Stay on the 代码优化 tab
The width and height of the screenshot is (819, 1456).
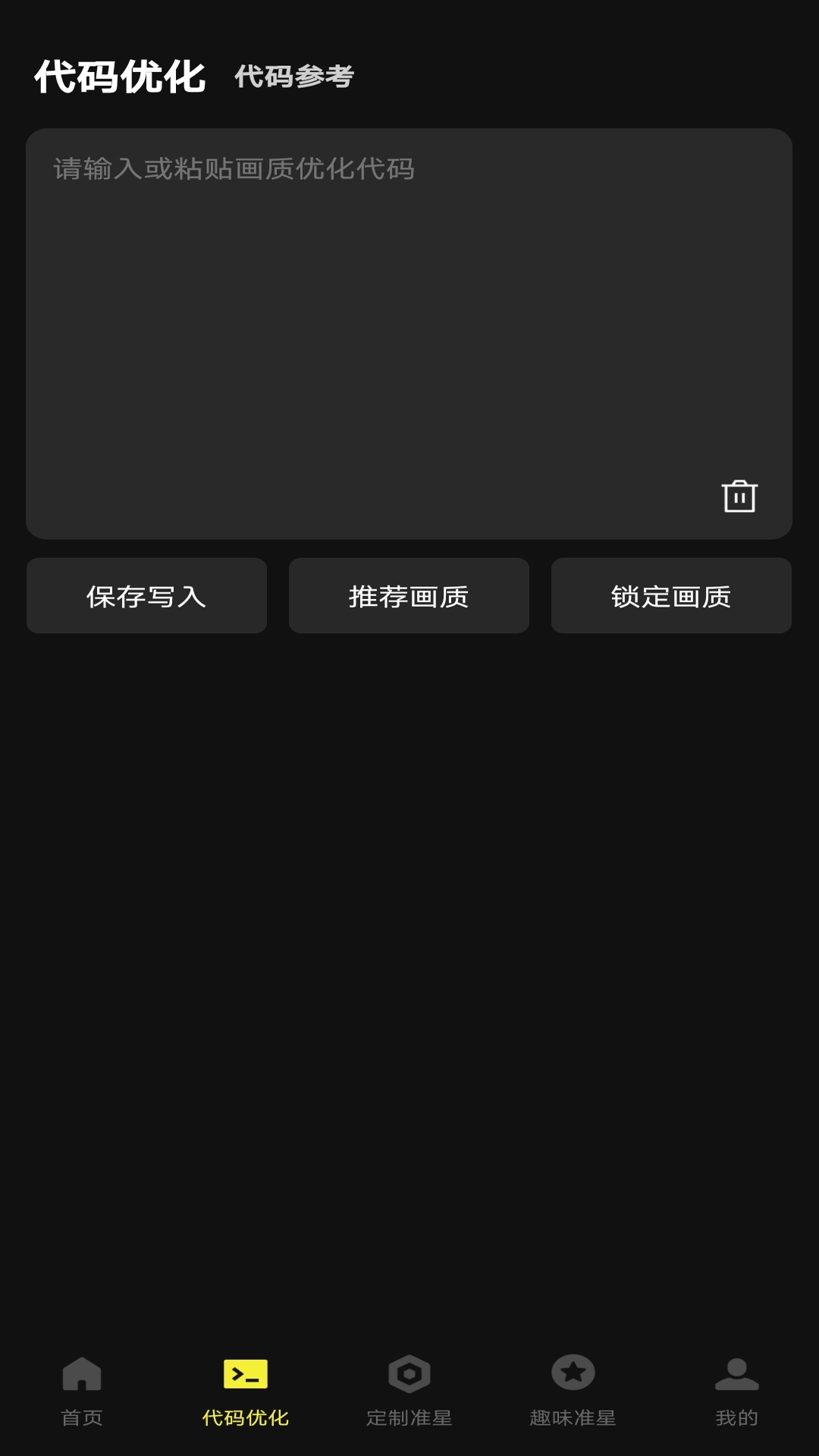(x=246, y=1395)
